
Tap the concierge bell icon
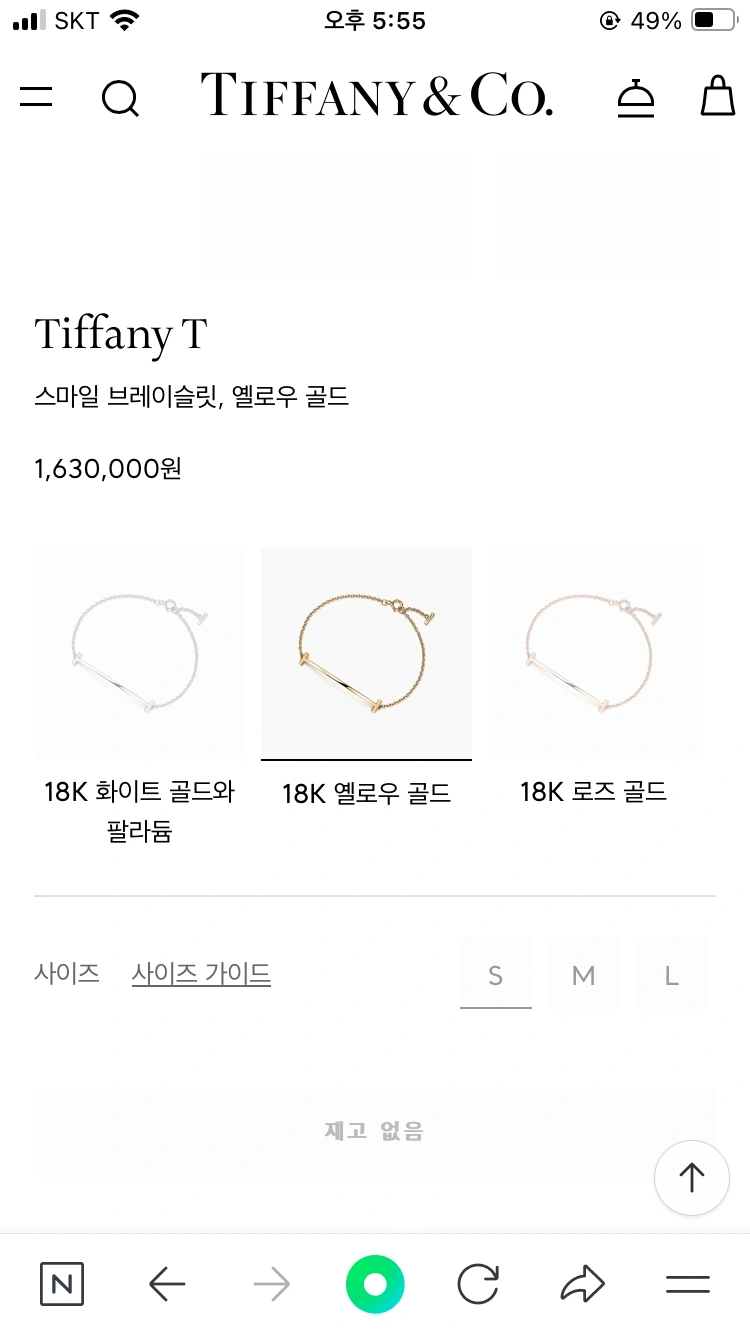[635, 98]
